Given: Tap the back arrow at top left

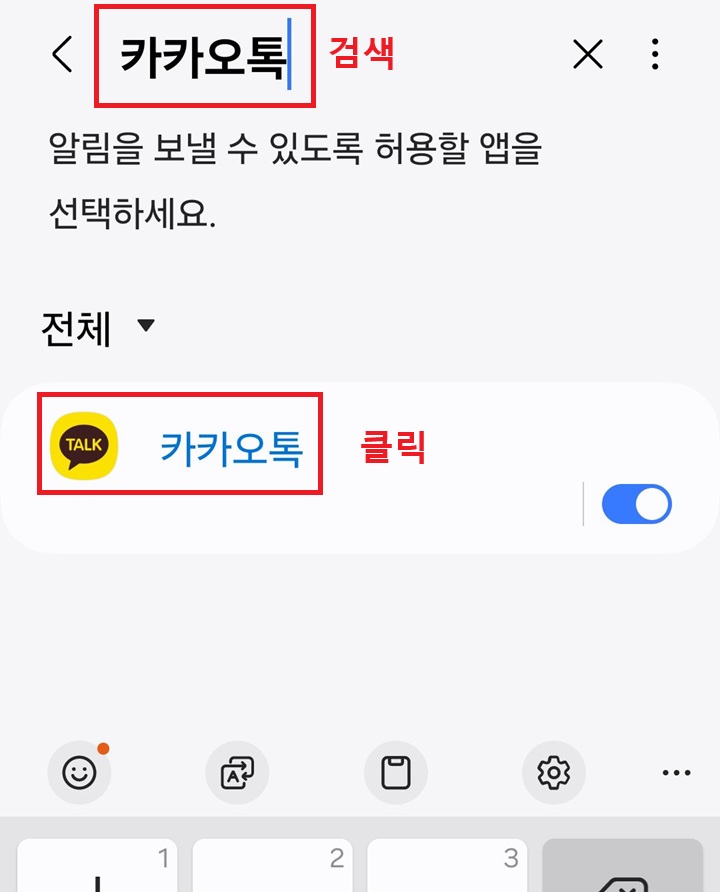Looking at the screenshot, I should (x=62, y=56).
